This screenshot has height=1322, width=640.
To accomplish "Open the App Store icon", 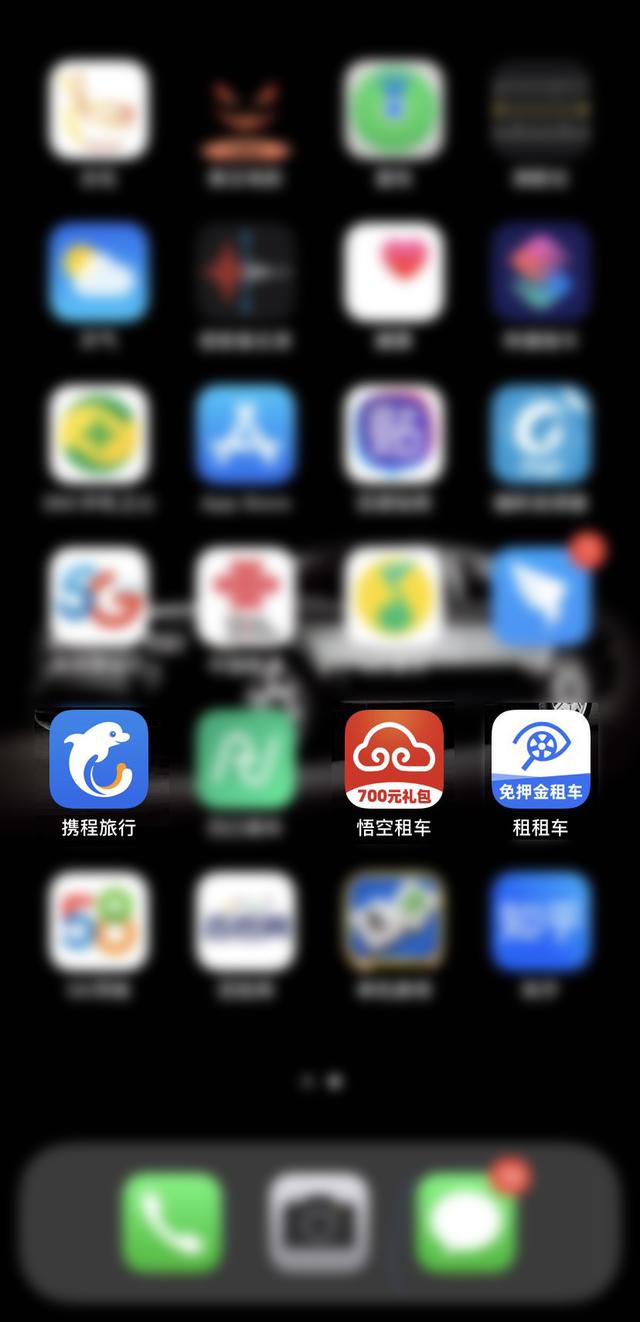I will tap(246, 434).
